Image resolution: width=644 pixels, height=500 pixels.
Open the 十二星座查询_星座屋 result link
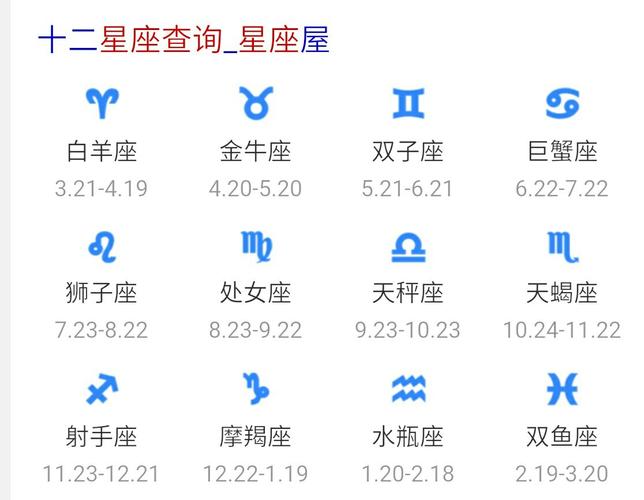[x=184, y=41]
